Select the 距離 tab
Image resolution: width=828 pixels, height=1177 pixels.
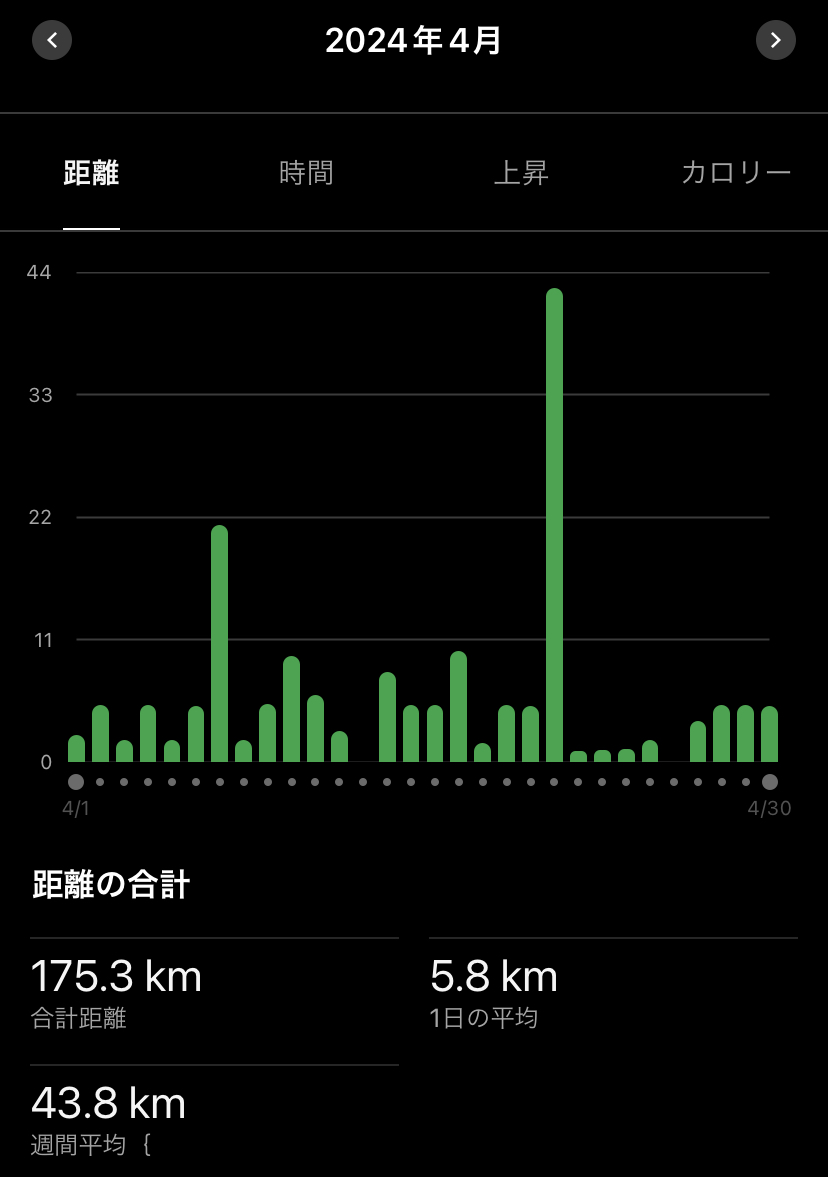pos(91,173)
